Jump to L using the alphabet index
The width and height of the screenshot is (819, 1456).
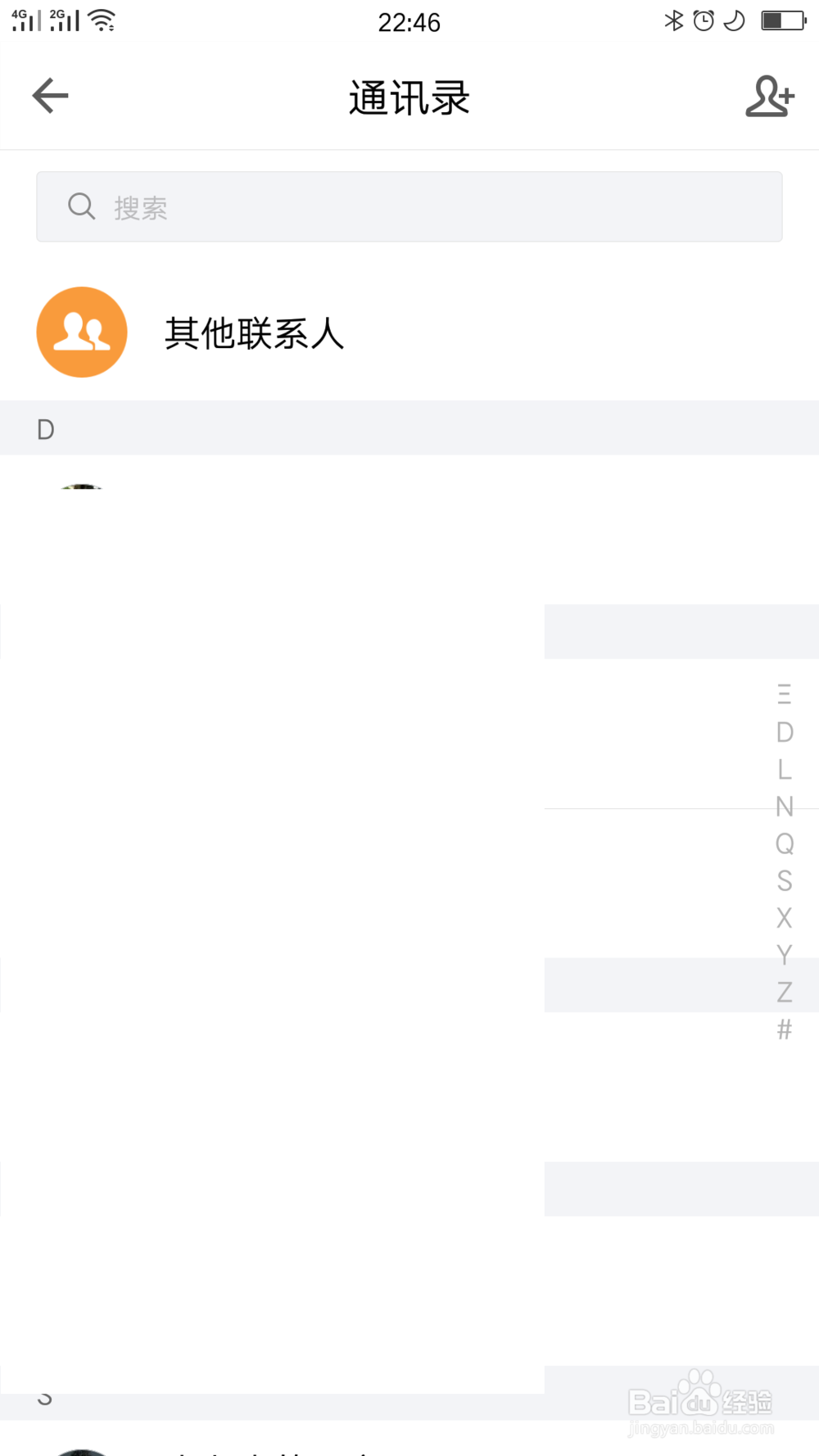[x=784, y=769]
